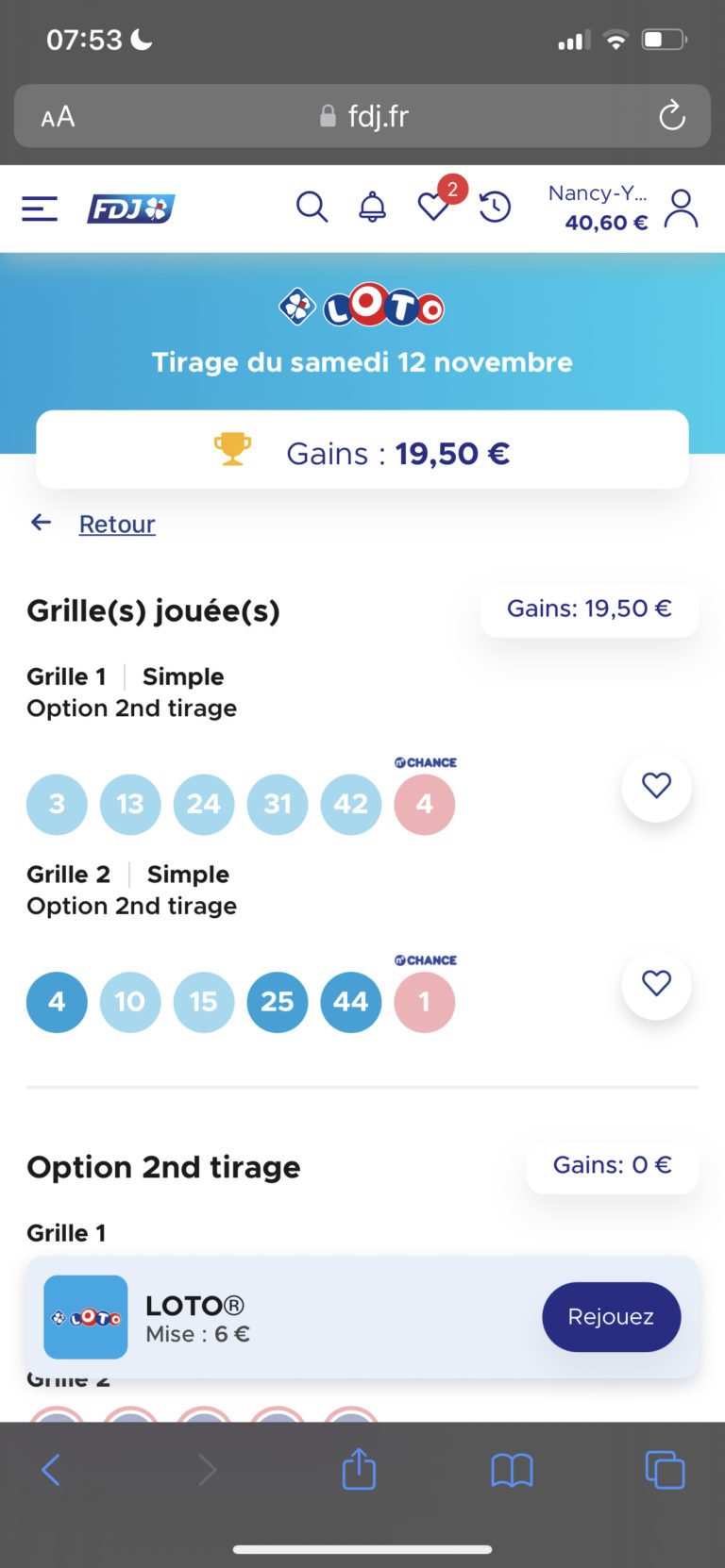This screenshot has height=1568, width=725.
Task: Open the history clock icon
Action: click(495, 207)
